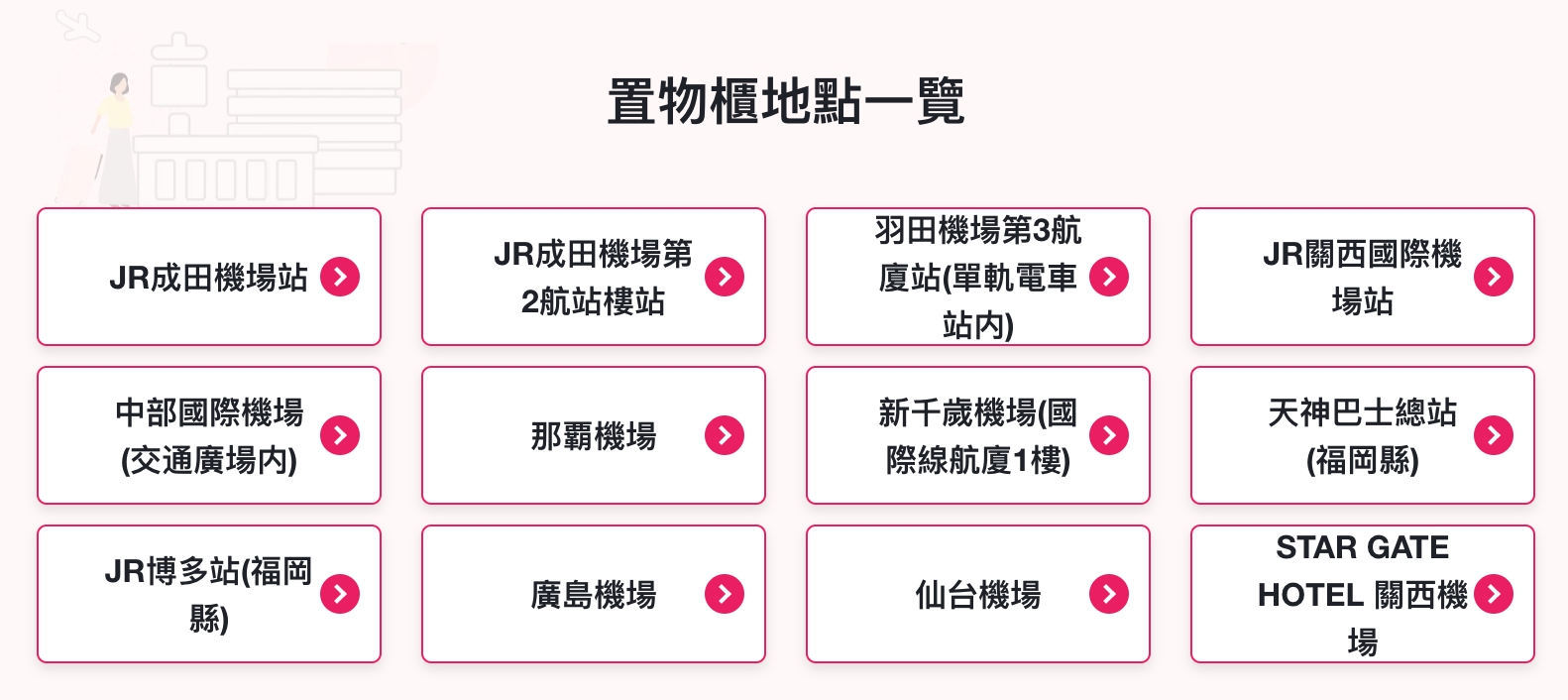Tap the 仙台機場 location button
Image resolution: width=1568 pixels, height=700 pixels.
[977, 594]
